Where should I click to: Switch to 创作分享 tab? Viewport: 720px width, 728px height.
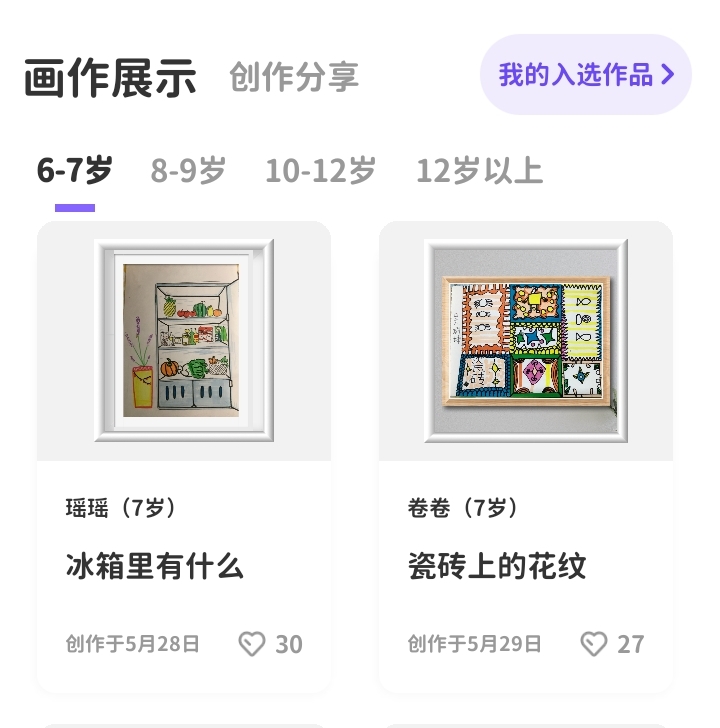(x=294, y=77)
